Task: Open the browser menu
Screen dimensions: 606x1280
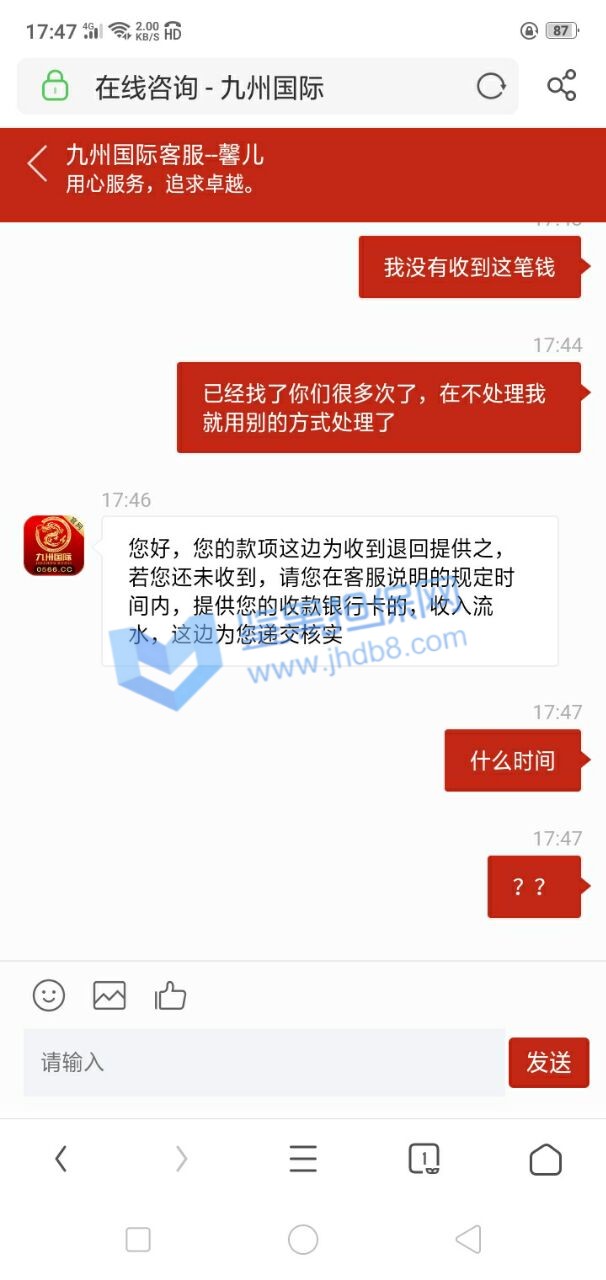Action: [x=303, y=1159]
